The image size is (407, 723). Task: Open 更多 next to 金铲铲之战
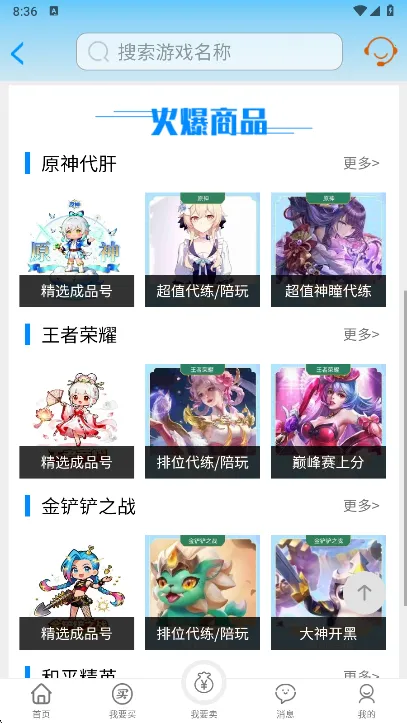point(361,505)
